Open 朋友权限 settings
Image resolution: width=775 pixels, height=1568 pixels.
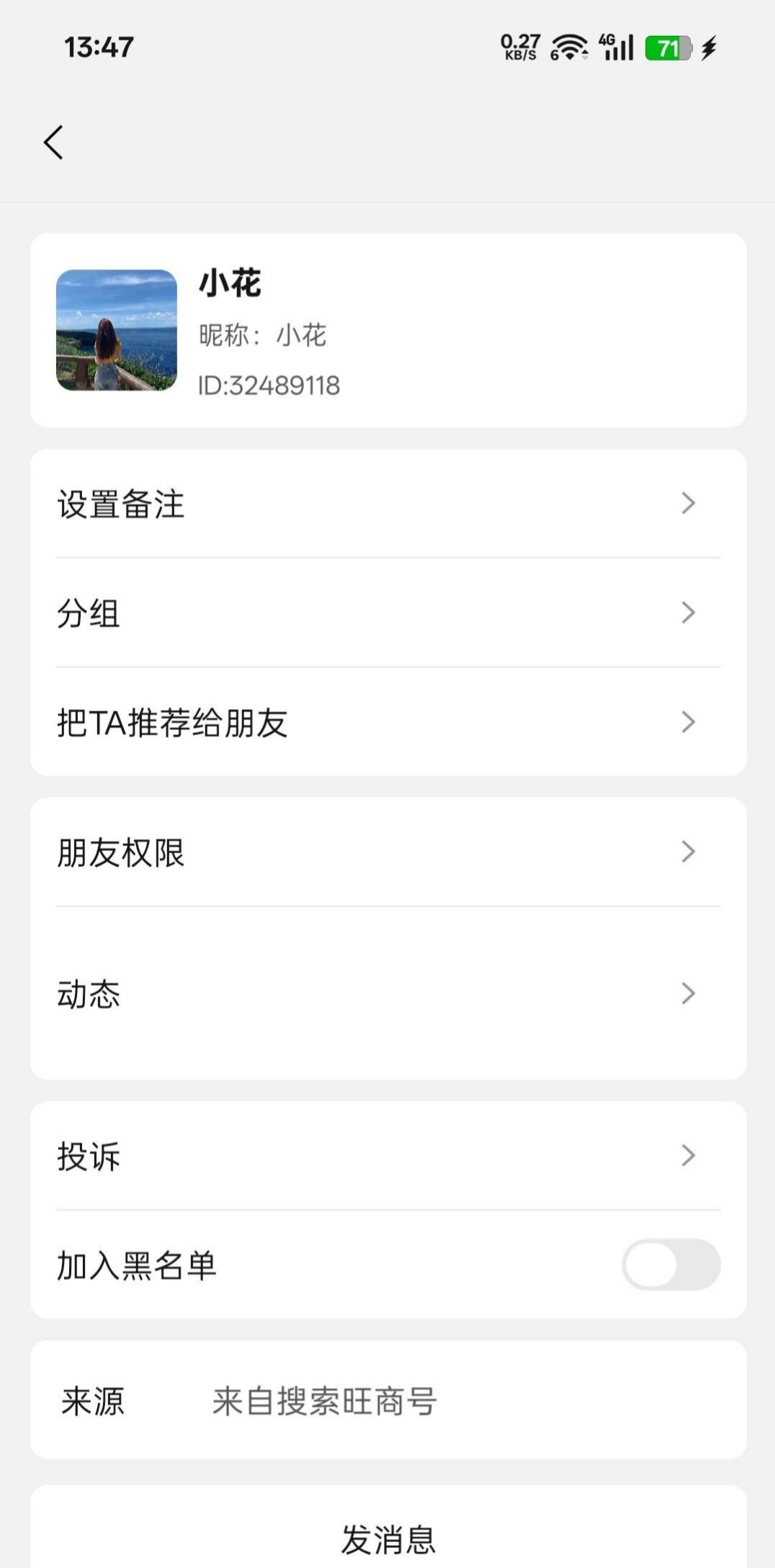(387, 852)
